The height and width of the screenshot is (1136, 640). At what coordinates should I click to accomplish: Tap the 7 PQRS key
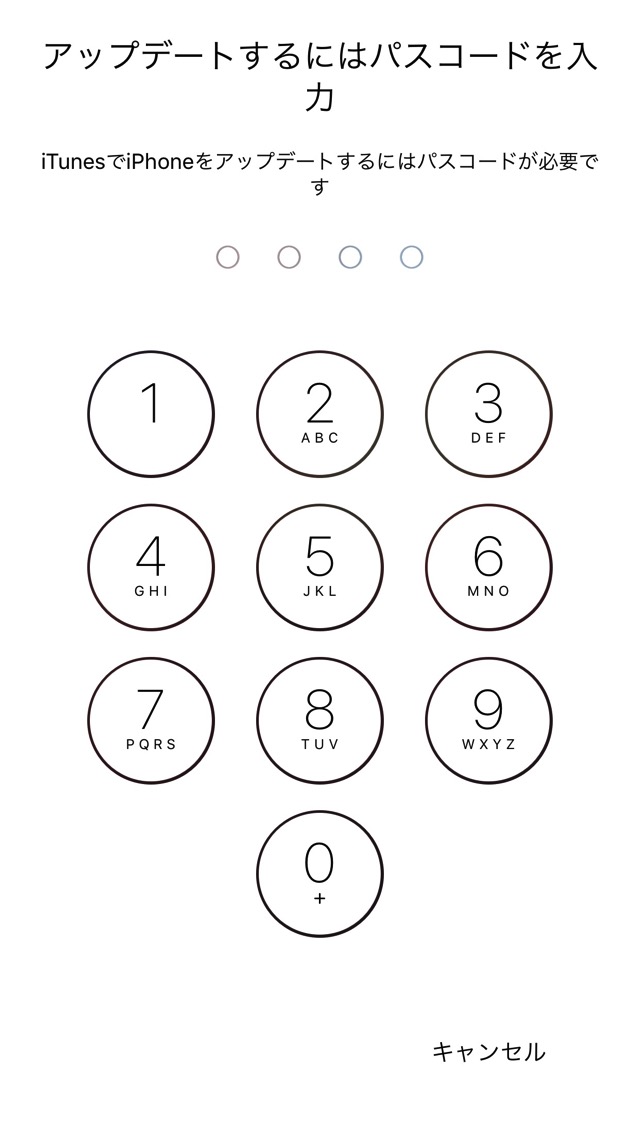[151, 720]
